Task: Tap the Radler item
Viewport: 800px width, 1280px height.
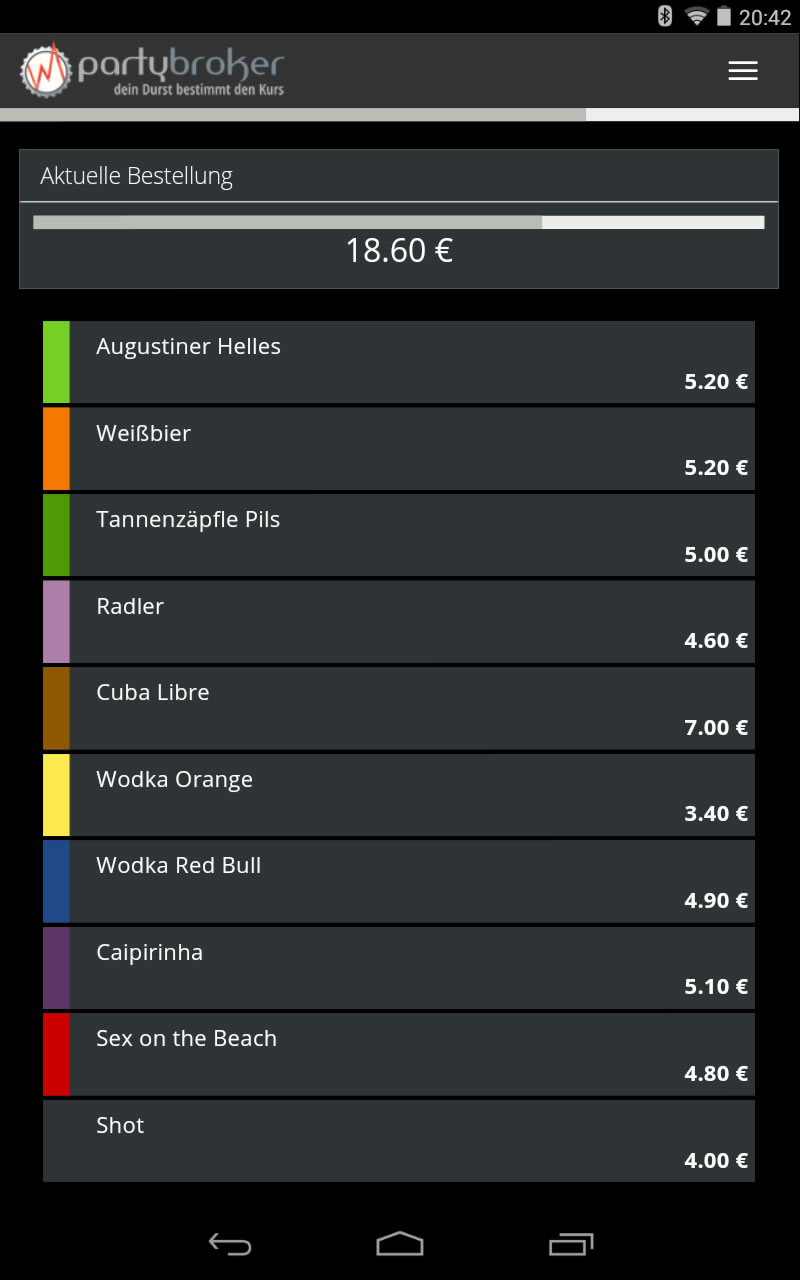Action: tap(398, 622)
